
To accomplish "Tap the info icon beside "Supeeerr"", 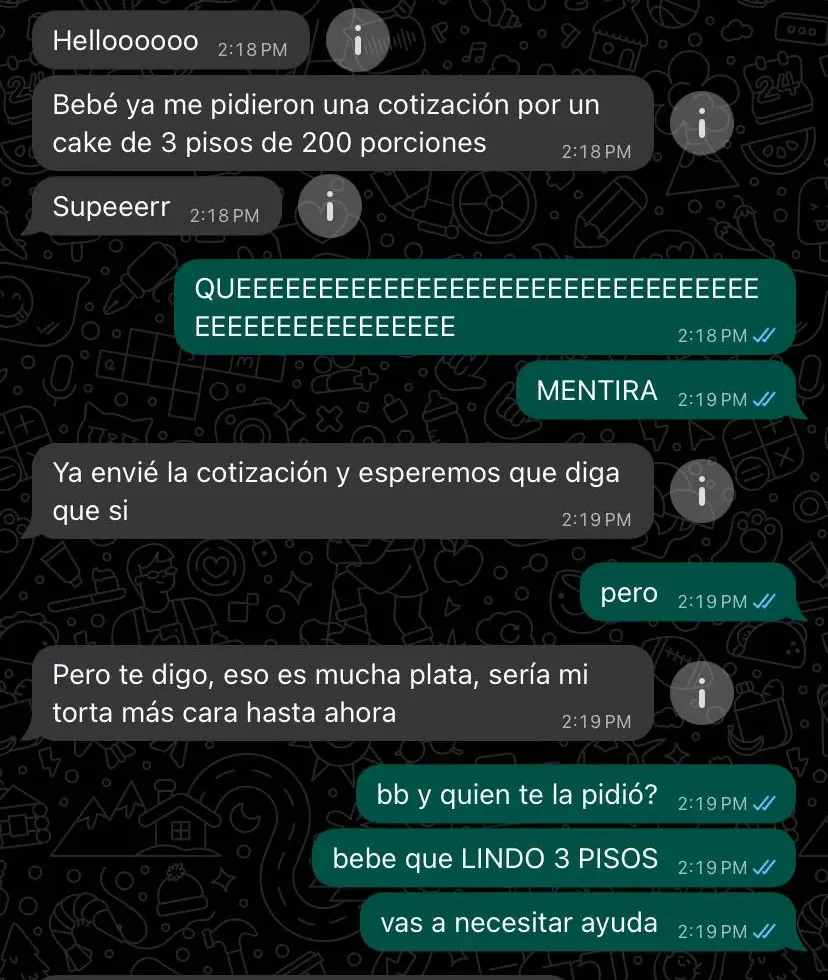I will 330,207.
